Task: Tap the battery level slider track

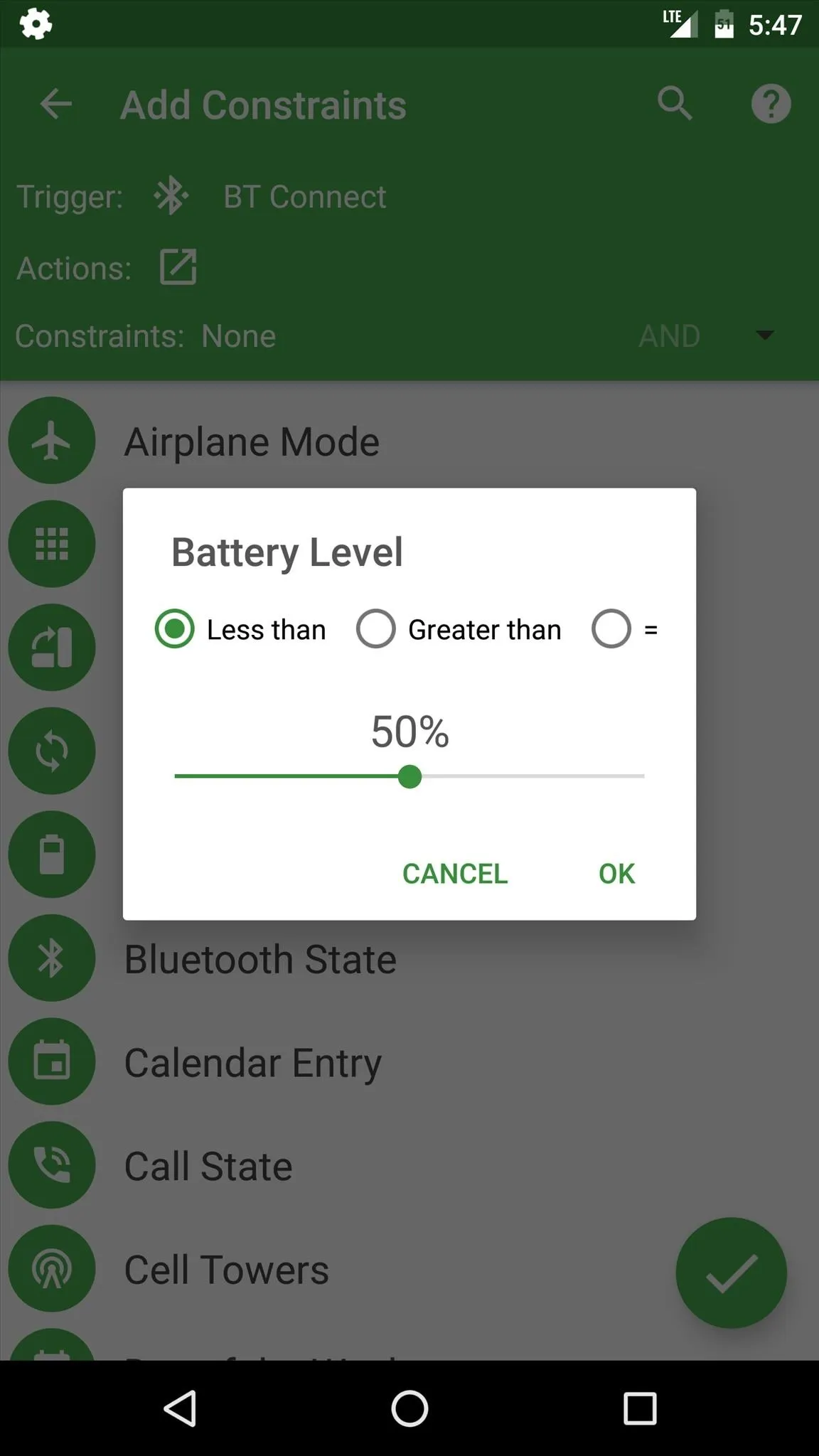Action: [x=409, y=776]
